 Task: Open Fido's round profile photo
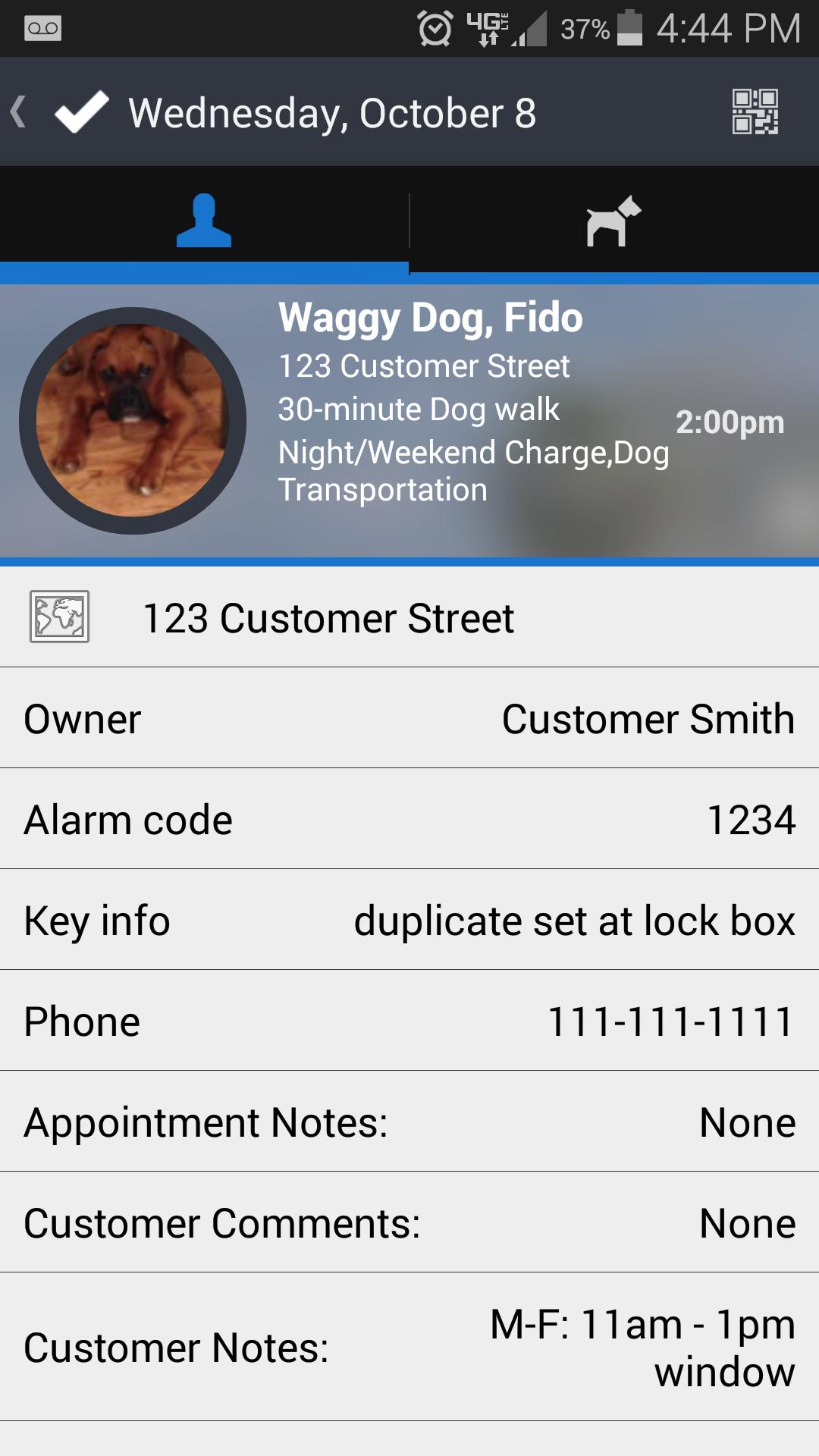(133, 421)
